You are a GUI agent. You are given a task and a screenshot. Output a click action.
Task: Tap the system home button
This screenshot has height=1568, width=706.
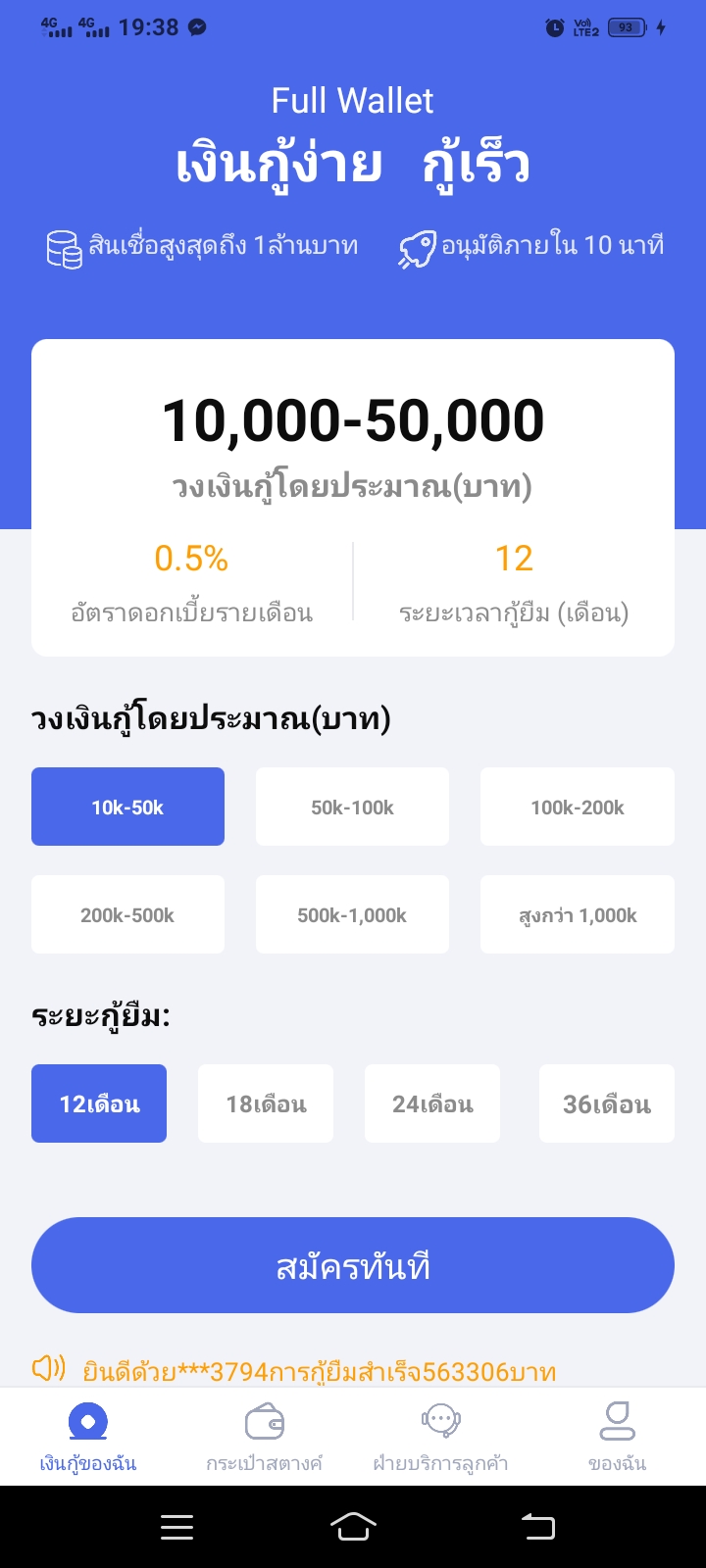(353, 1526)
